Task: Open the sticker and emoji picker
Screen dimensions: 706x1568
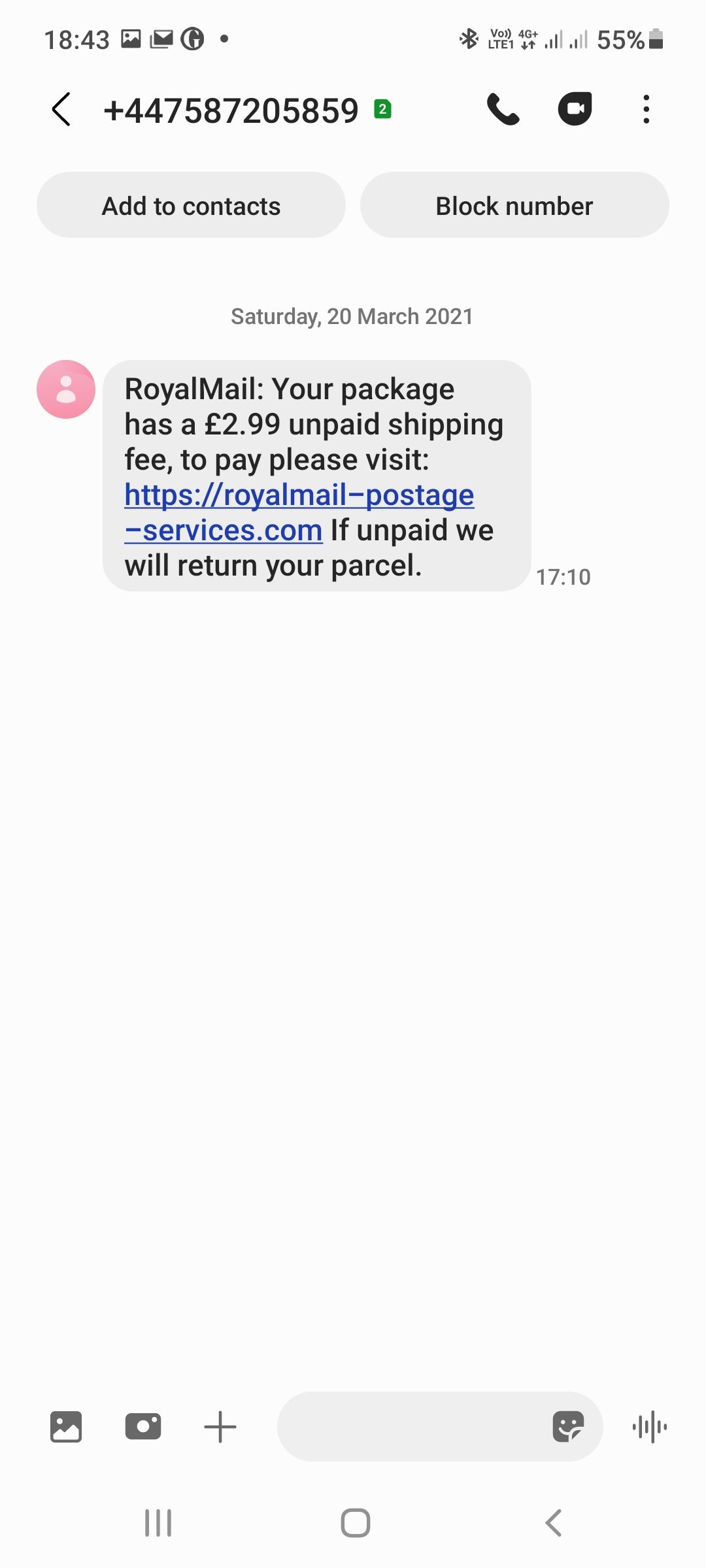Action: tap(568, 1426)
